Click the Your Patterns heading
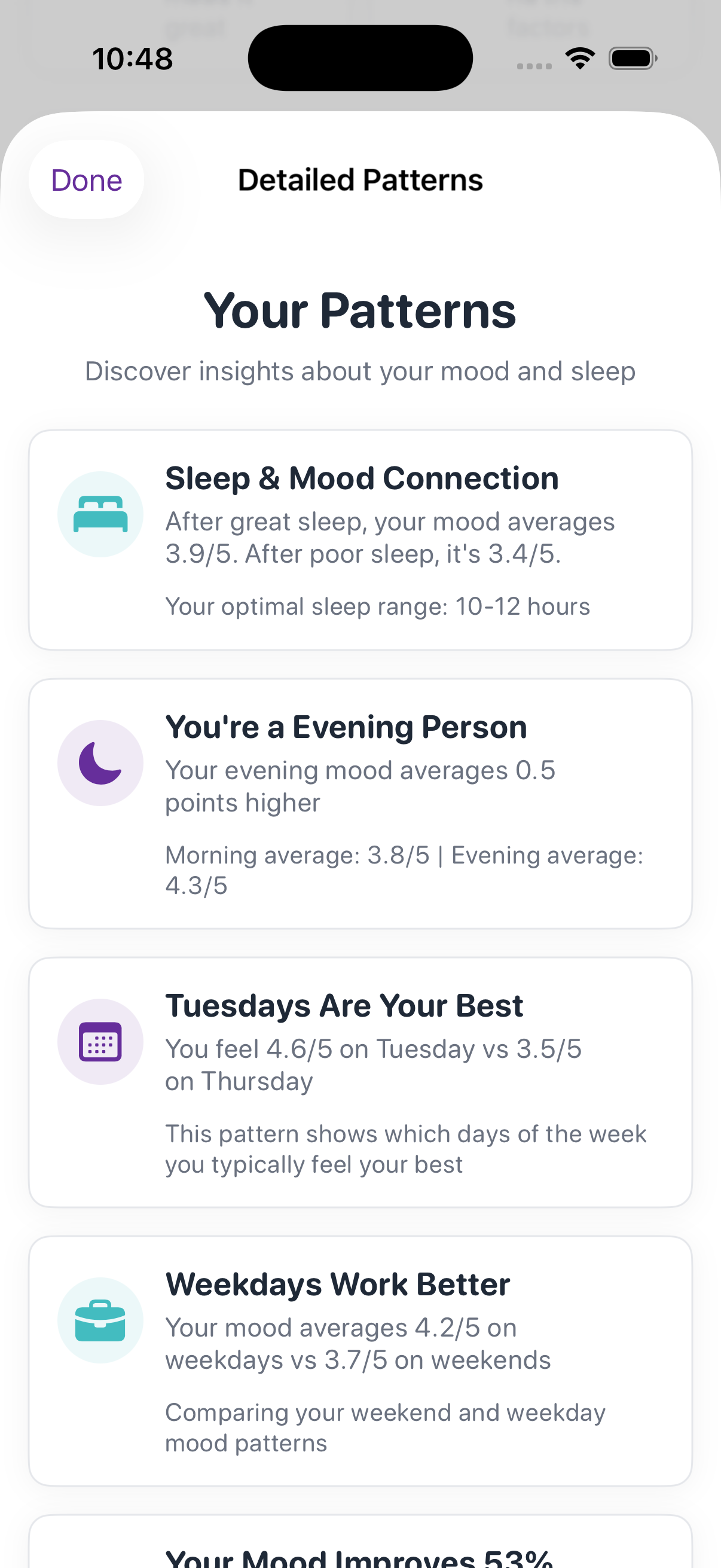This screenshot has height=1568, width=721. [x=360, y=311]
